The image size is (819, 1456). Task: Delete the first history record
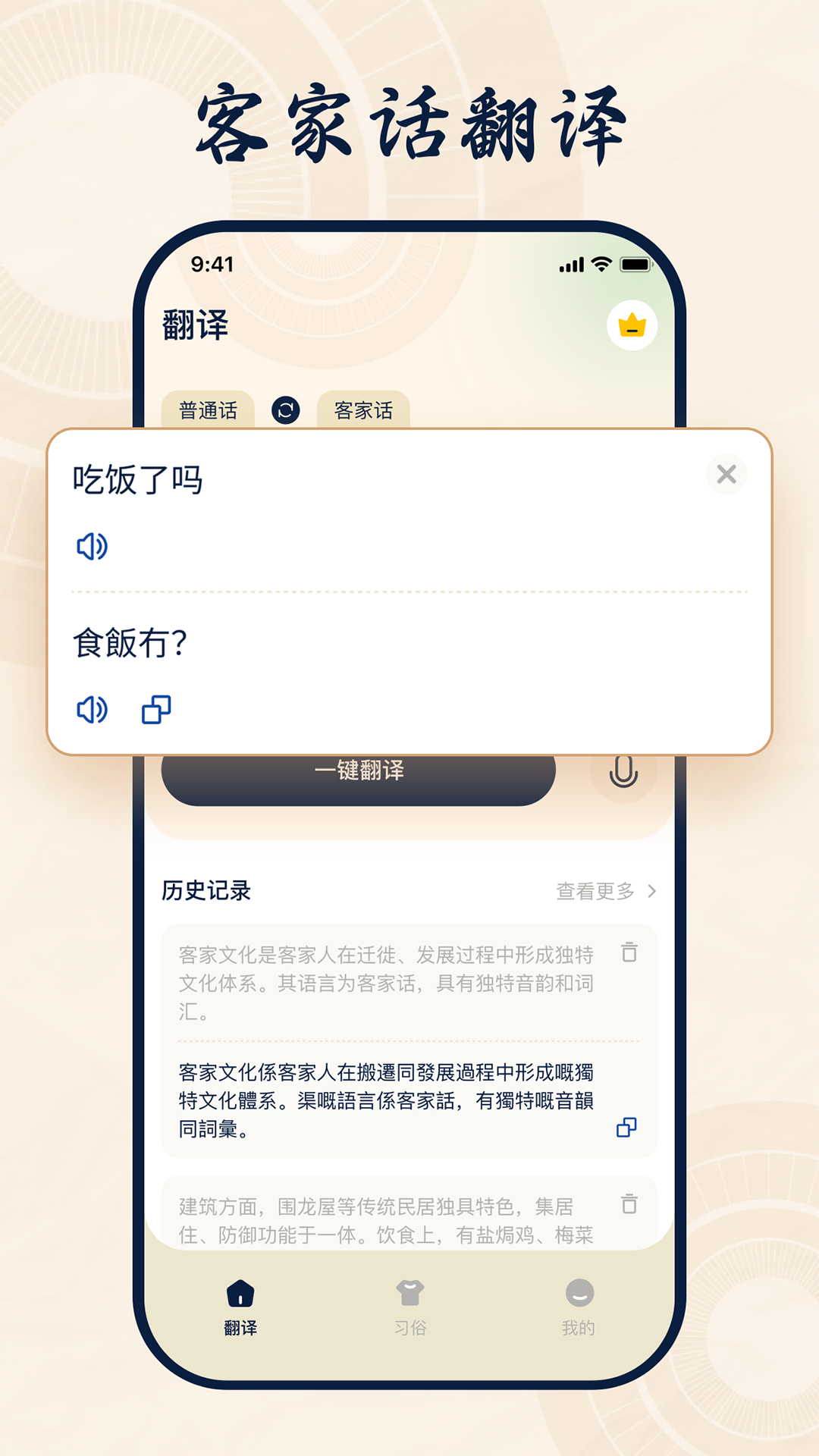(629, 954)
